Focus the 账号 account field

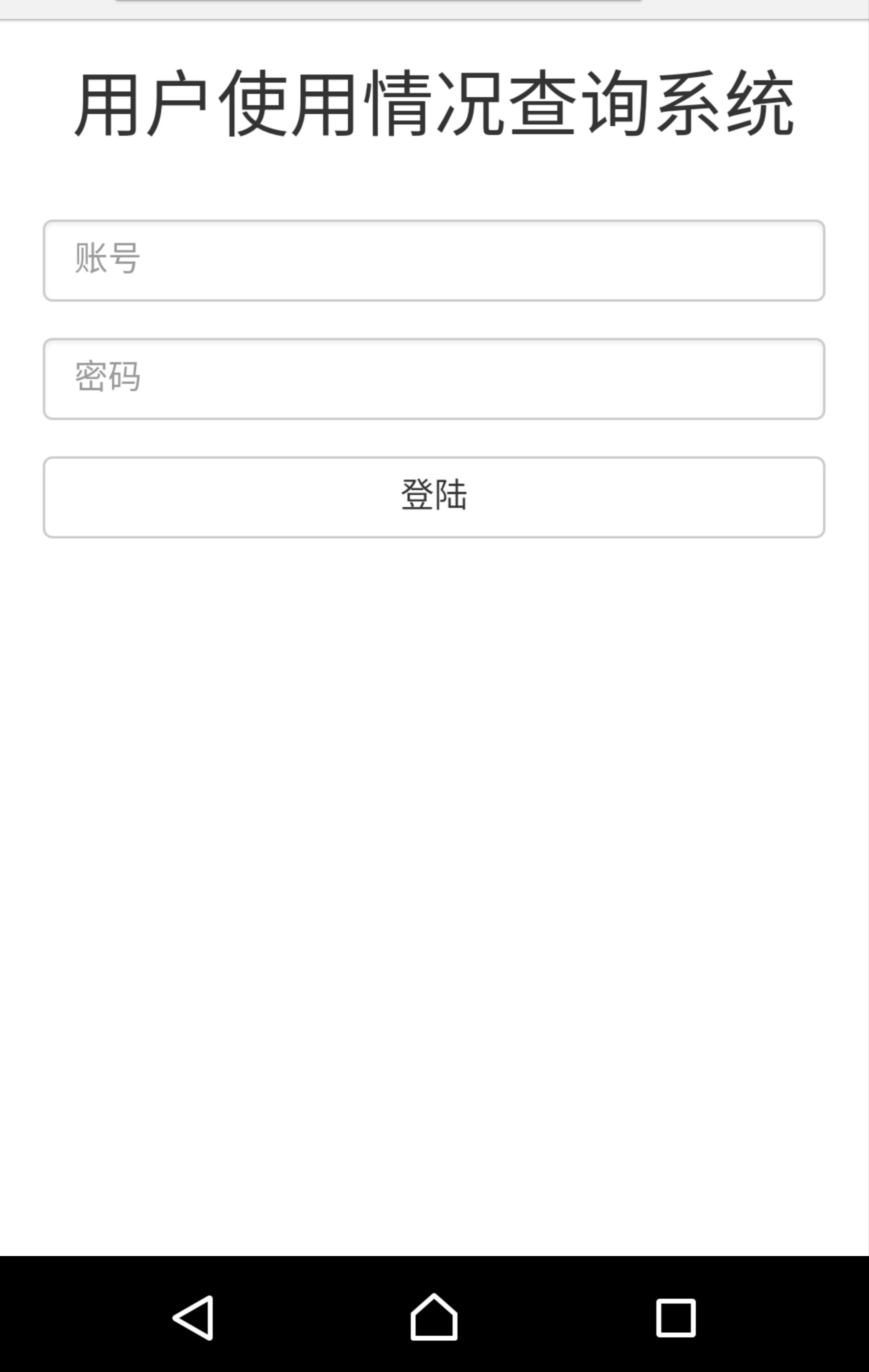click(x=434, y=260)
